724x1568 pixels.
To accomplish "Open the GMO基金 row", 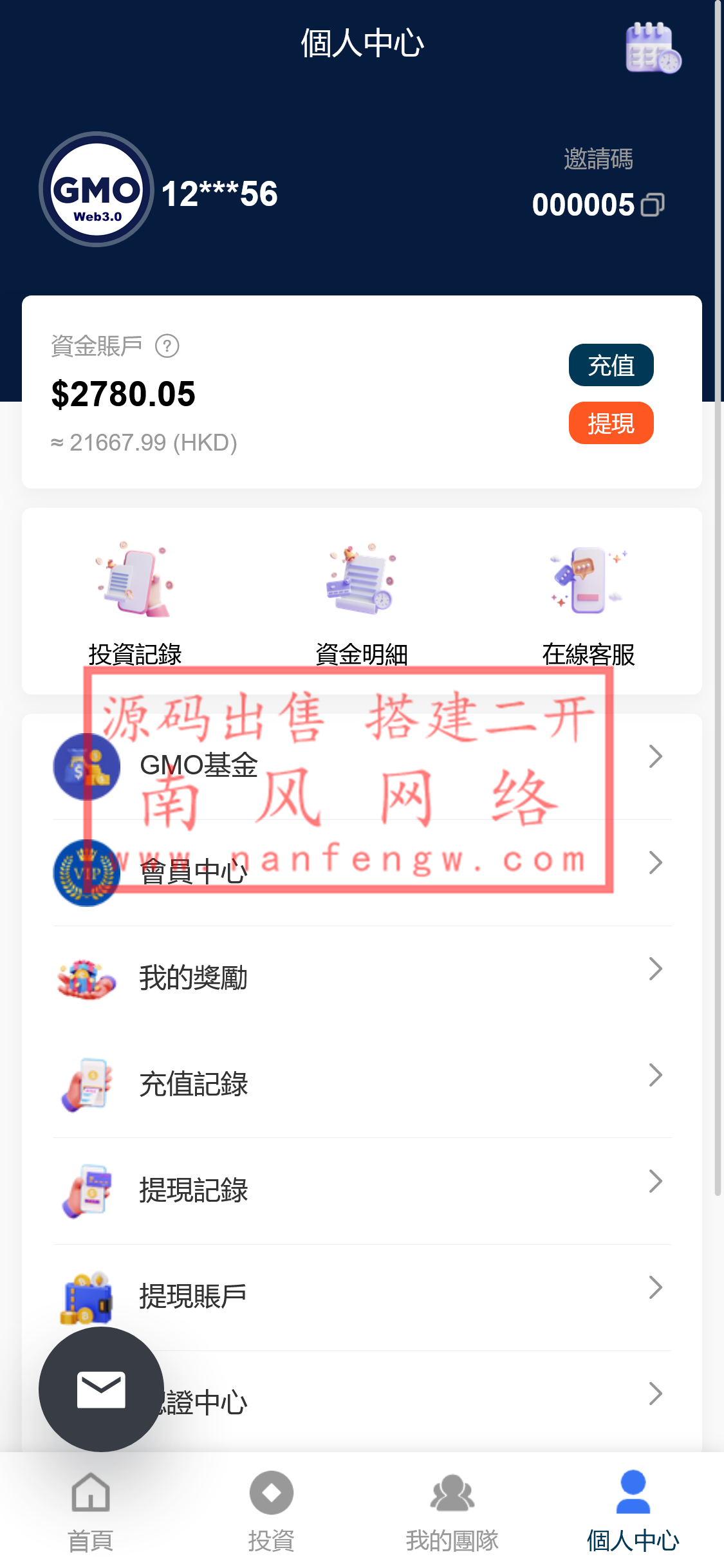I will point(362,765).
